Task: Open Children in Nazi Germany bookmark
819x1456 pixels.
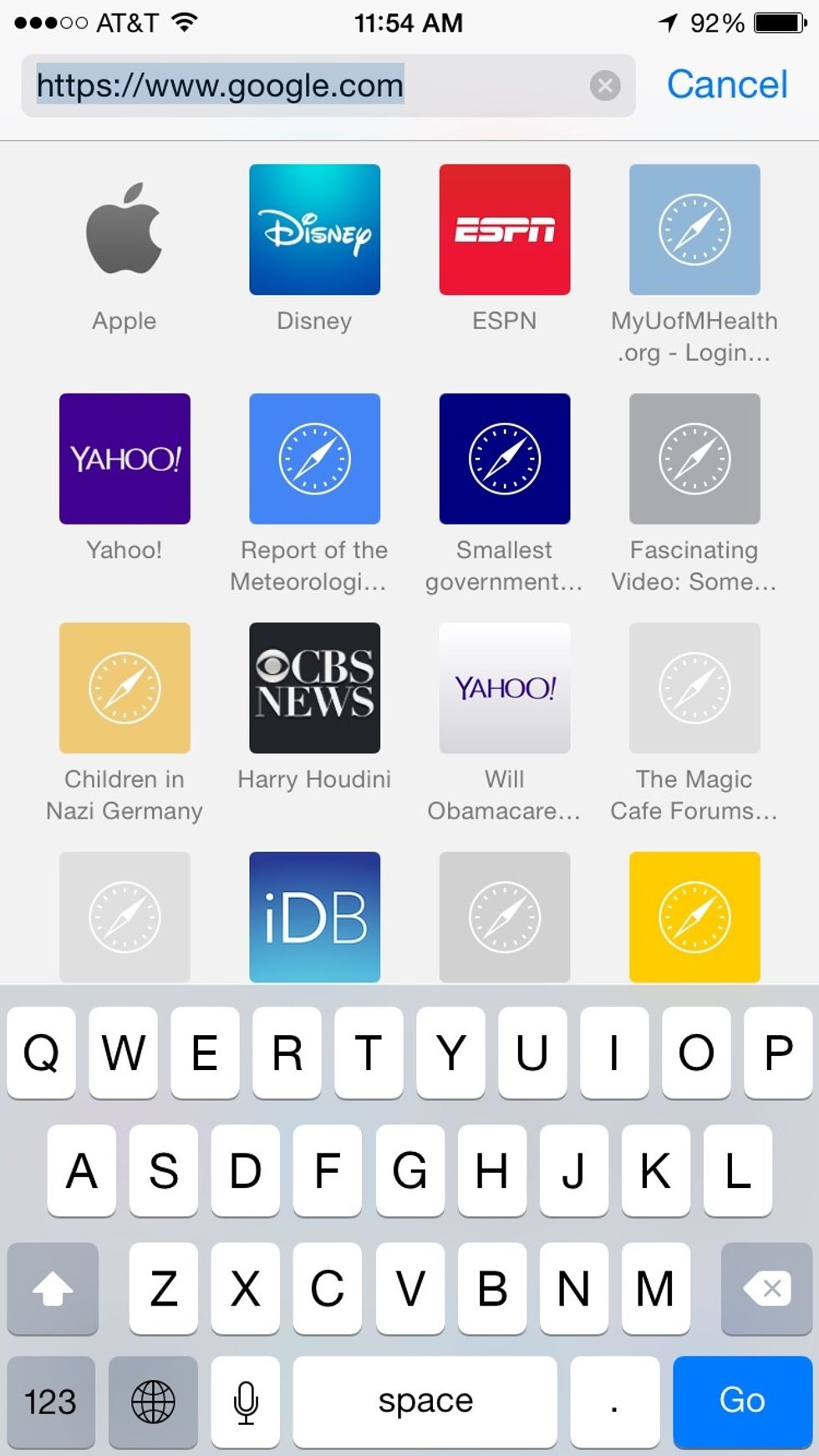Action: (x=125, y=687)
